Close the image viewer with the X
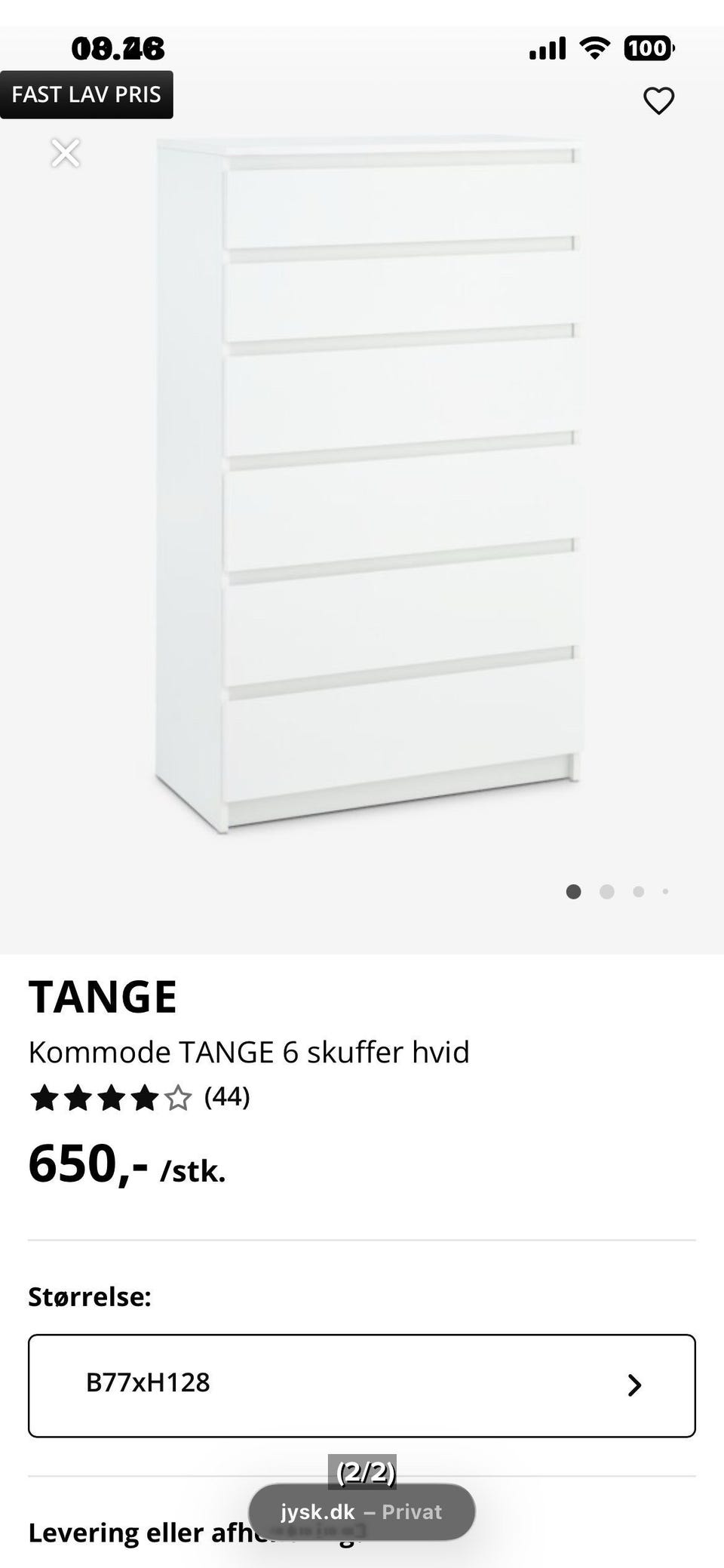This screenshot has width=724, height=1568. coord(66,153)
